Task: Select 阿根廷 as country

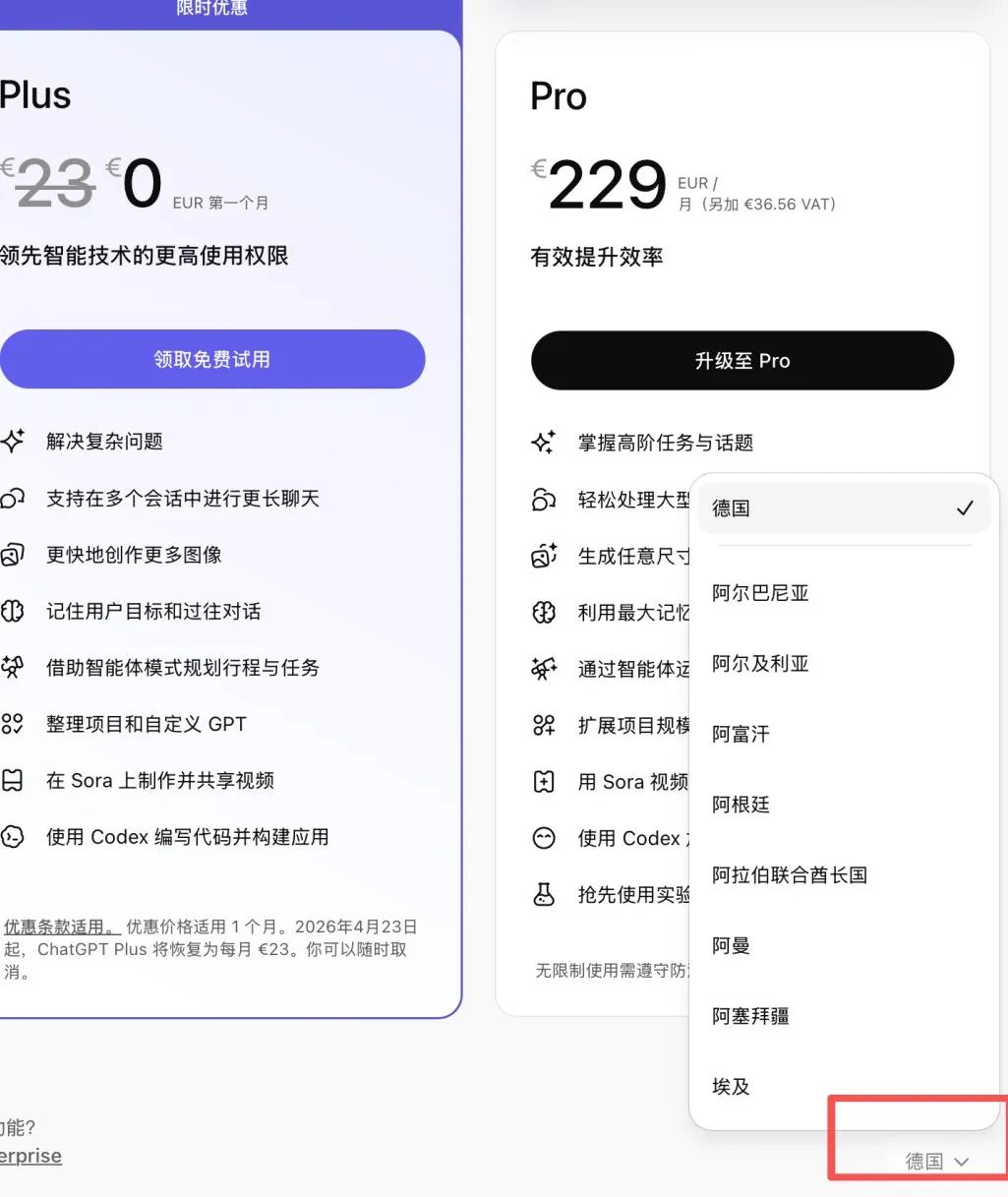Action: 741,805
